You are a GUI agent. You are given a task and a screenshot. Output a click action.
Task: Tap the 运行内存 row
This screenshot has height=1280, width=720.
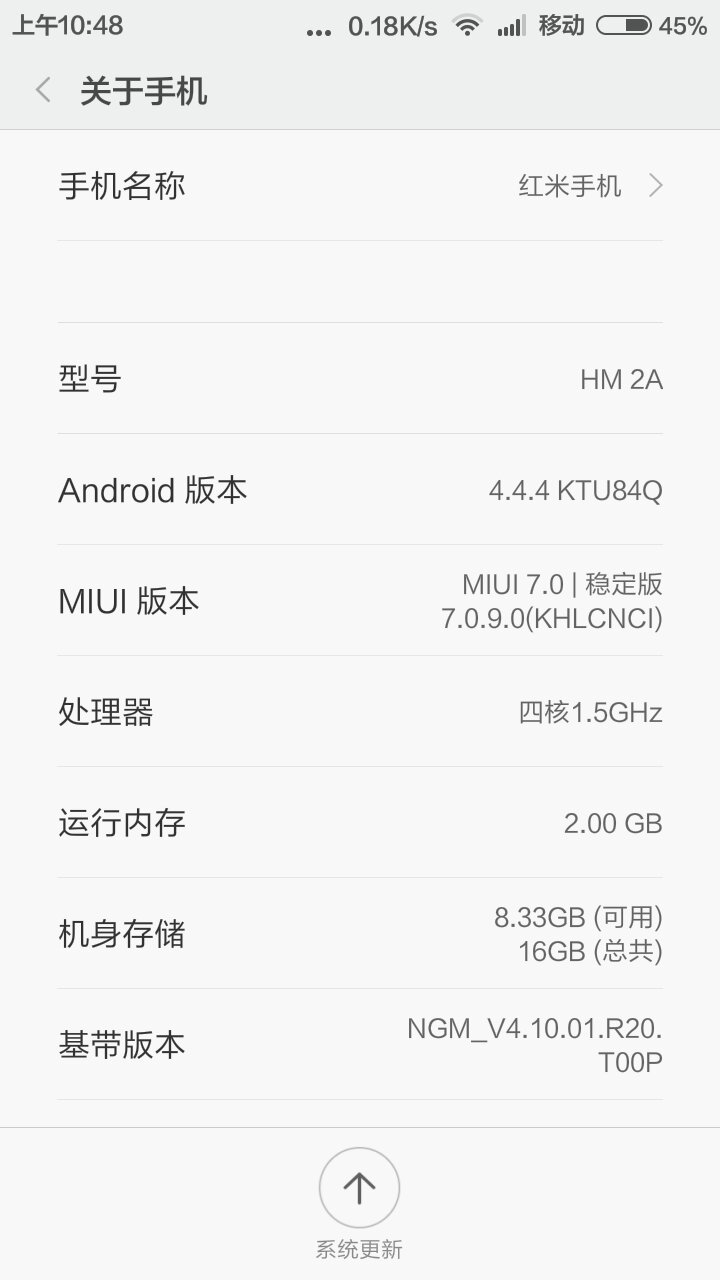point(360,822)
